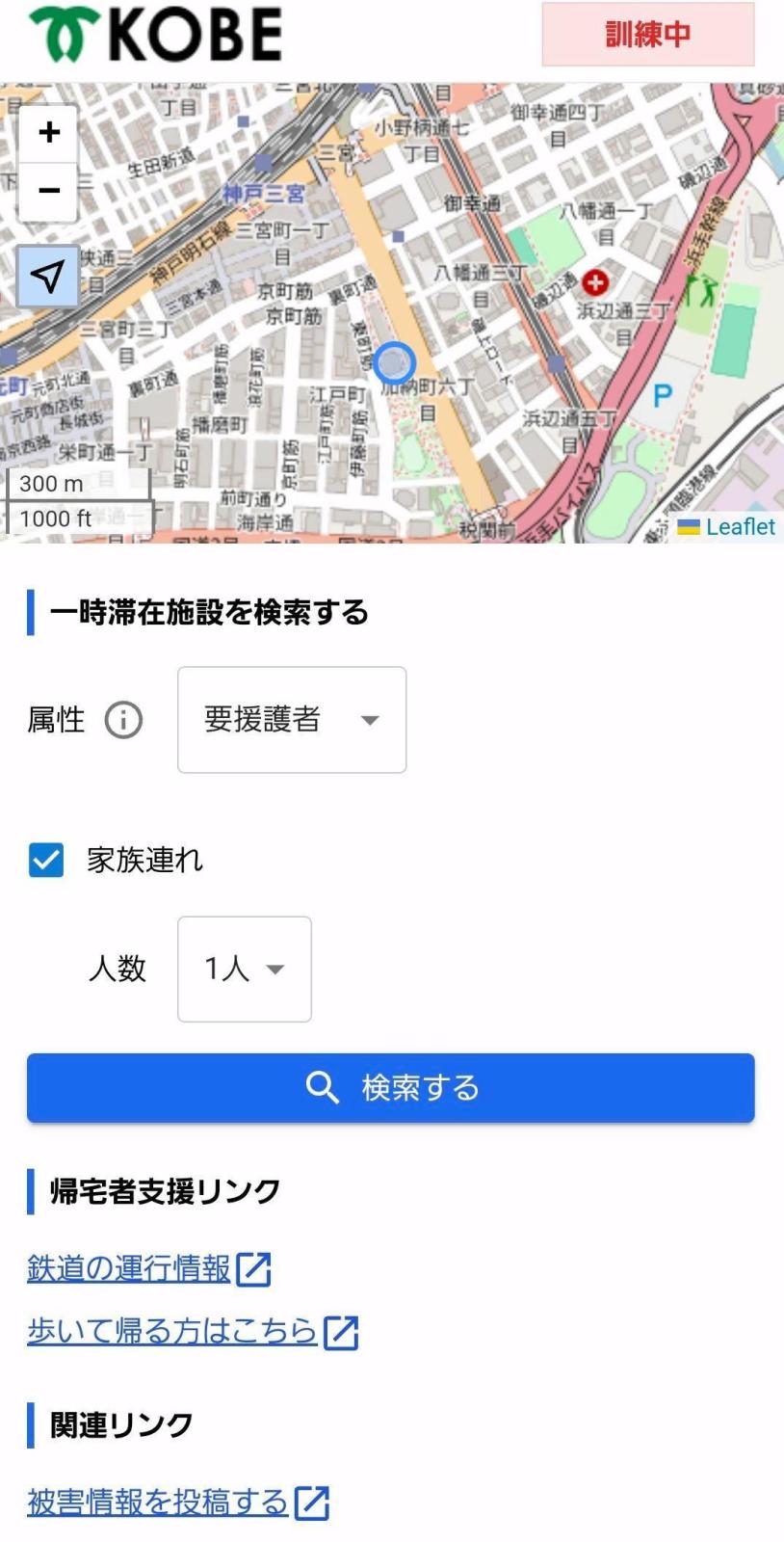This screenshot has width=784, height=1542.
Task: Tap the 検索する search button
Action: click(391, 1088)
